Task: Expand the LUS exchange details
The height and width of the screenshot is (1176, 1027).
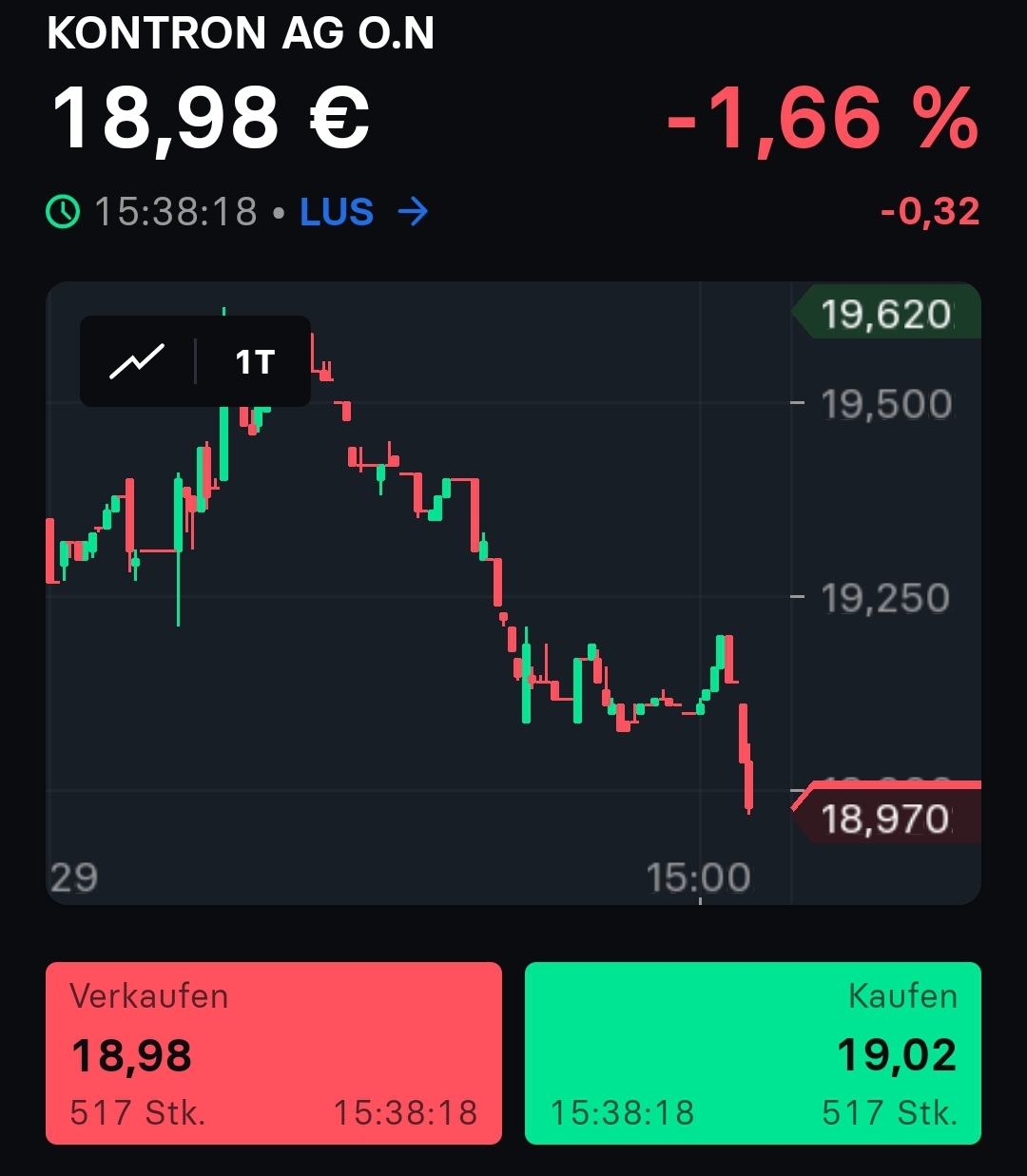Action: coord(336,211)
